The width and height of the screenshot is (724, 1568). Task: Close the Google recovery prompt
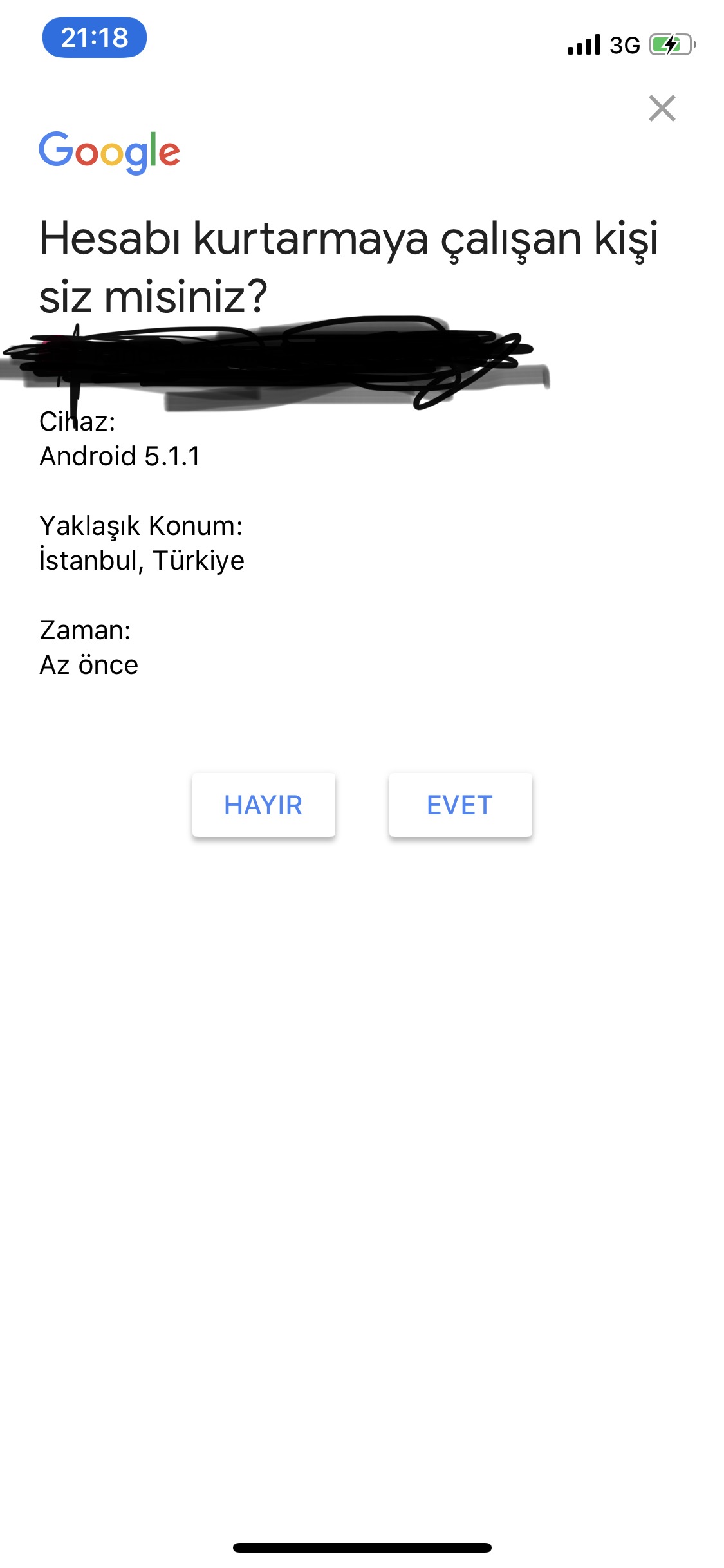(662, 108)
